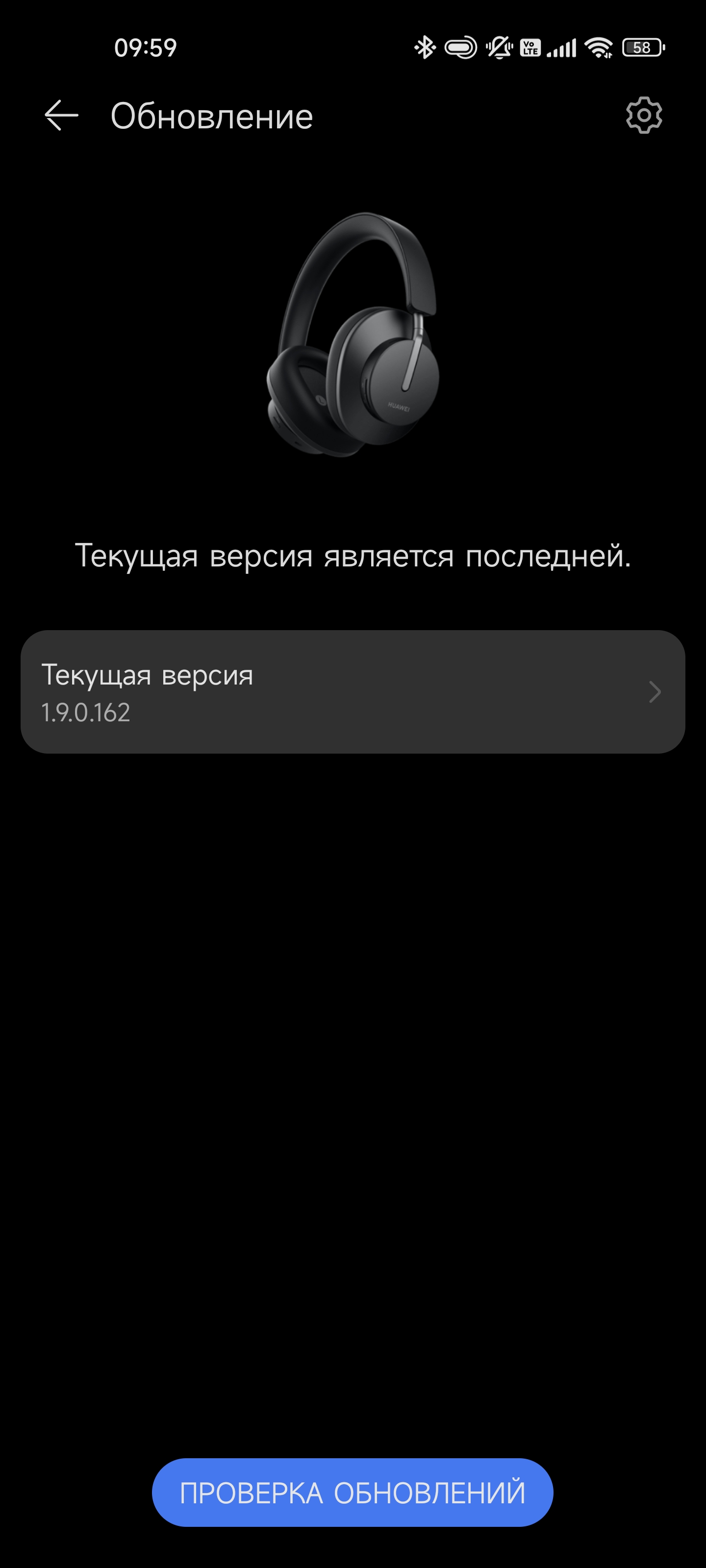Viewport: 706px width, 1568px height.
Task: Open Текущая версия 1.9.0.162 details
Action: point(353,692)
